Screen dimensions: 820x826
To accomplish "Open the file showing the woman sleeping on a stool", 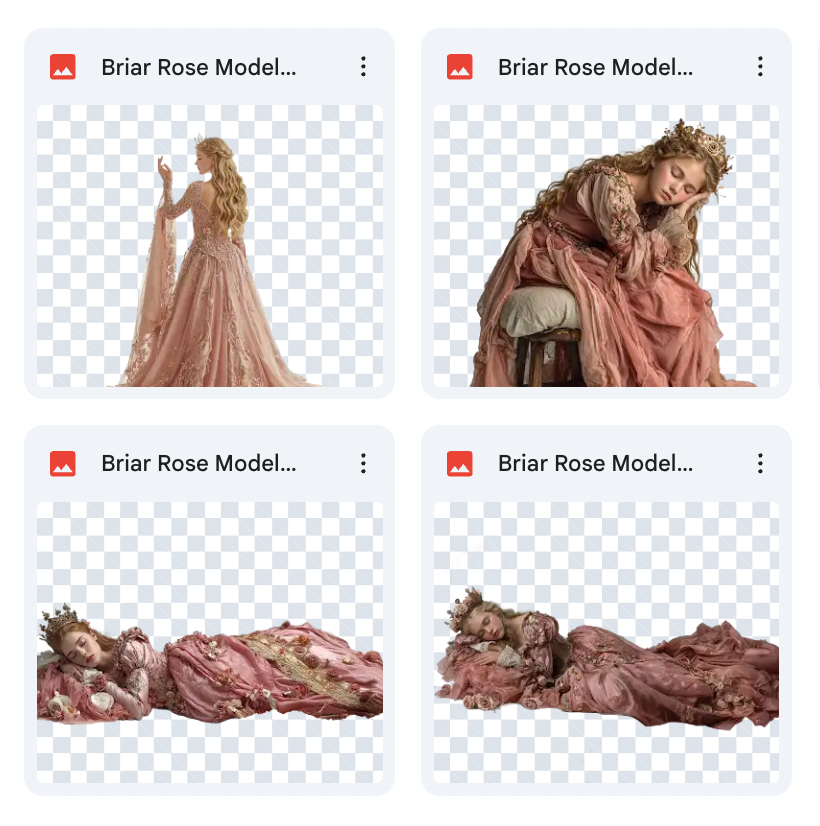I will (x=606, y=246).
